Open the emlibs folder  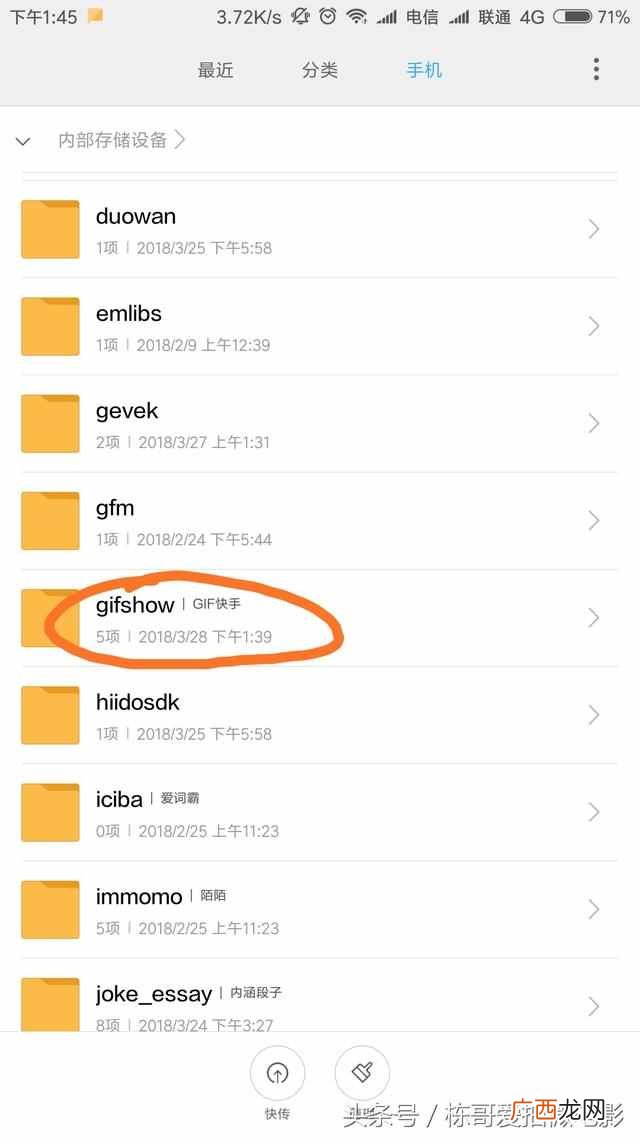click(x=319, y=327)
